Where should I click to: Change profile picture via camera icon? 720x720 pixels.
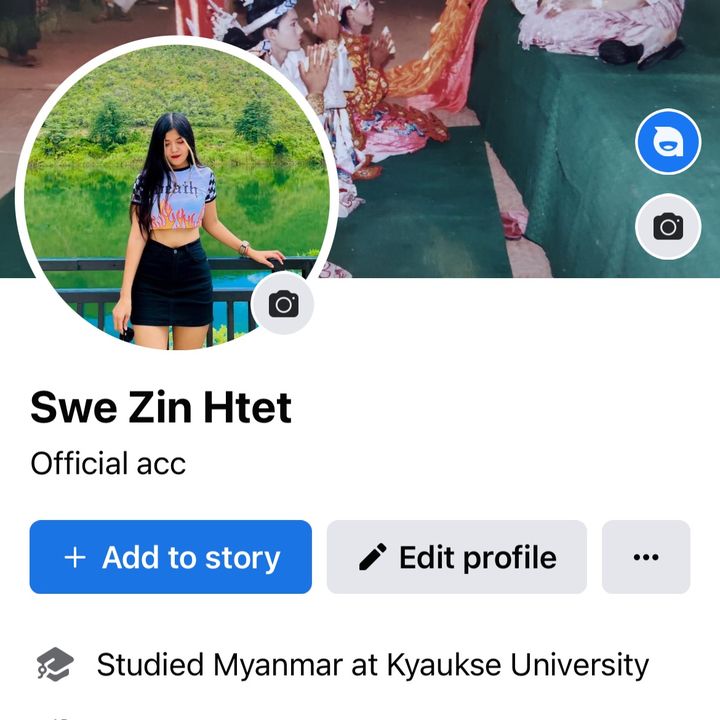pos(283,304)
